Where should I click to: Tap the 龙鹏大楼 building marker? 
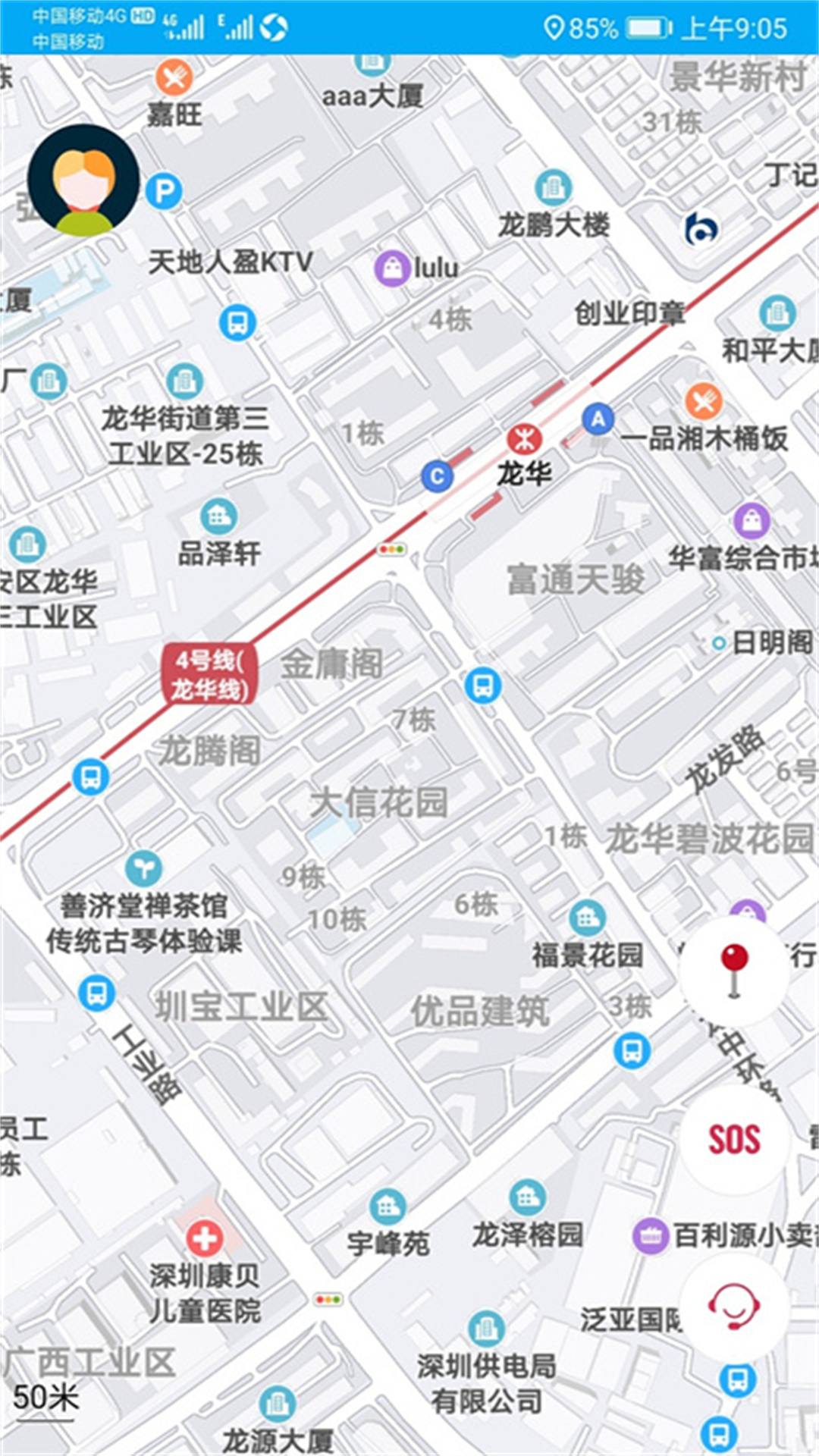coord(553,188)
